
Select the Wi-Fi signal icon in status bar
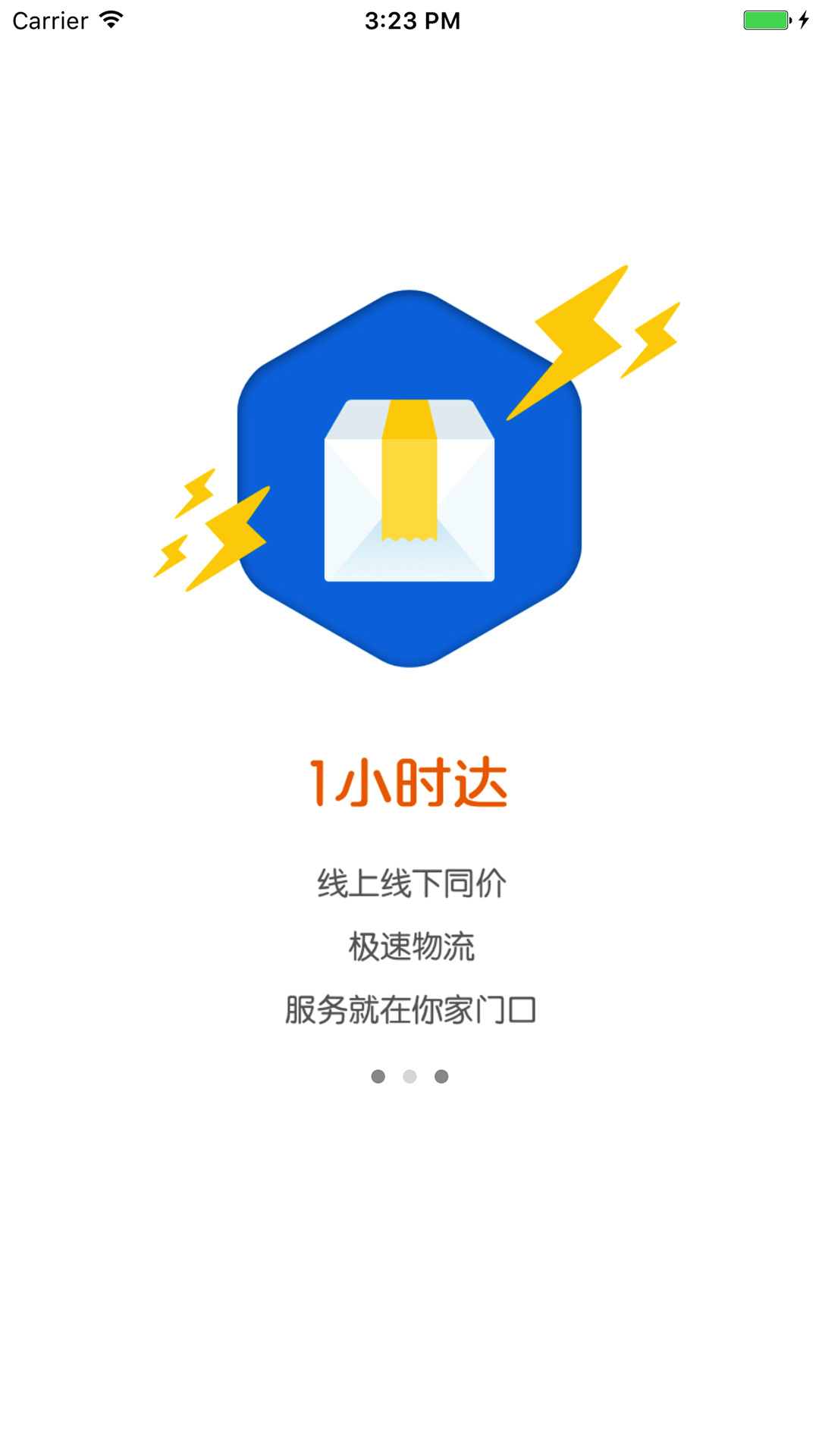point(110,20)
